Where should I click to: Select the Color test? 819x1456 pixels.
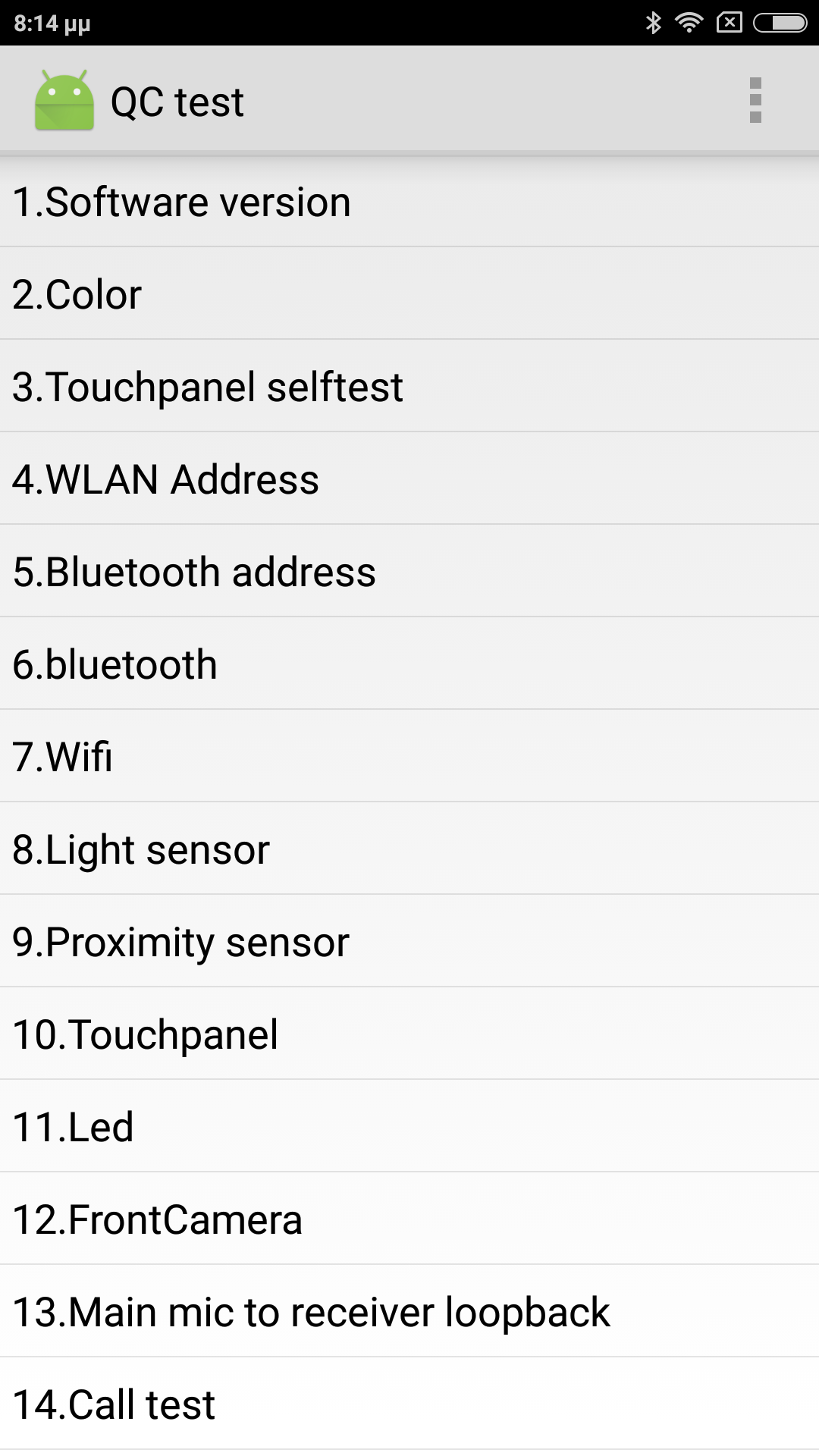coord(409,293)
